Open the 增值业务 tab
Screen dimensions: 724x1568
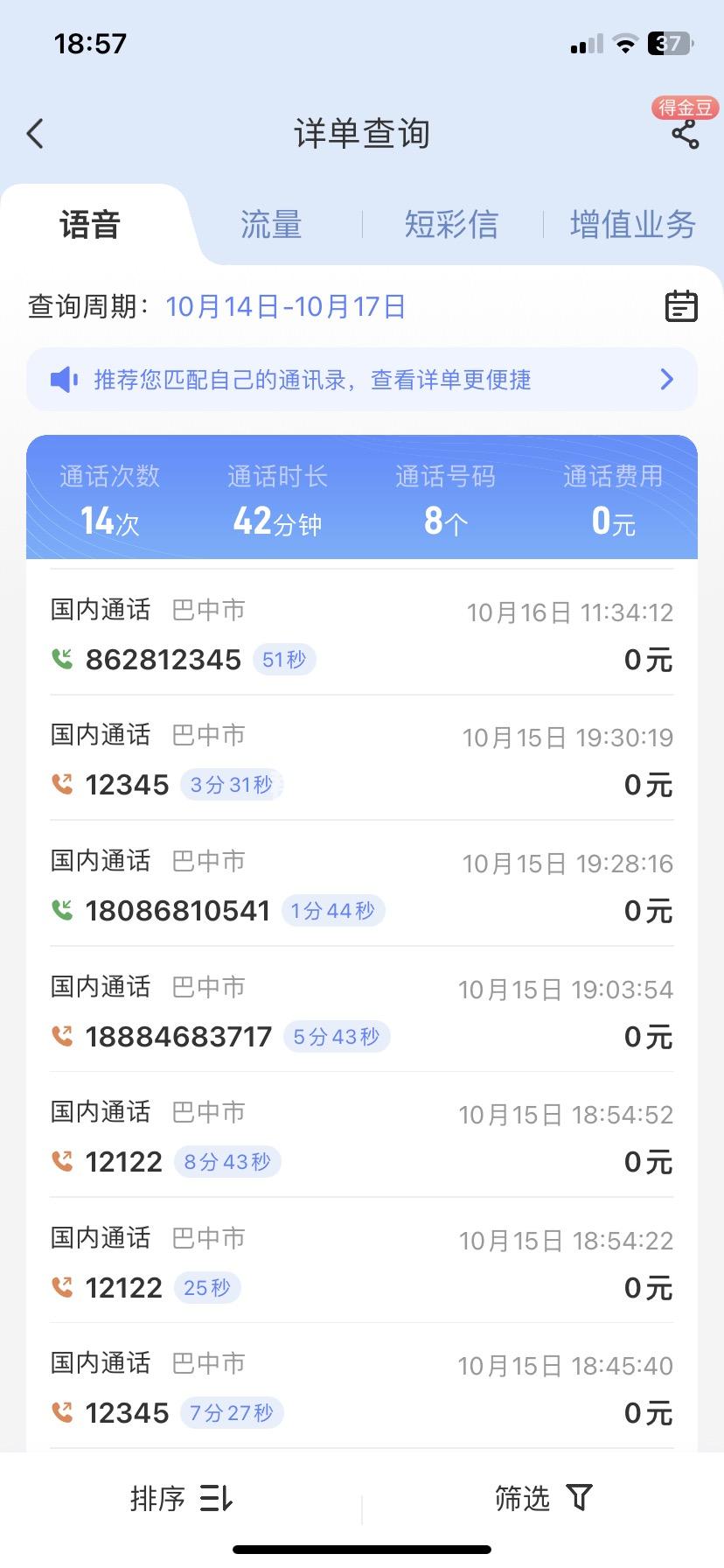click(632, 225)
